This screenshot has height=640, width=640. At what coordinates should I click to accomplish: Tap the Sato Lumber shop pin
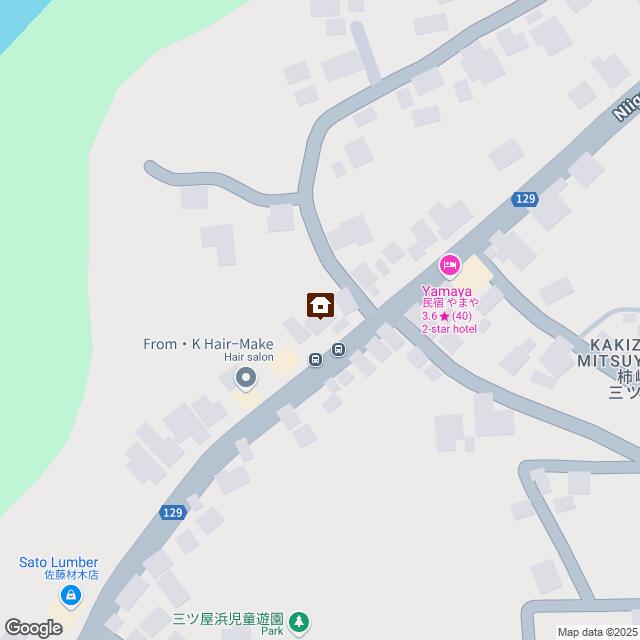(x=70, y=598)
